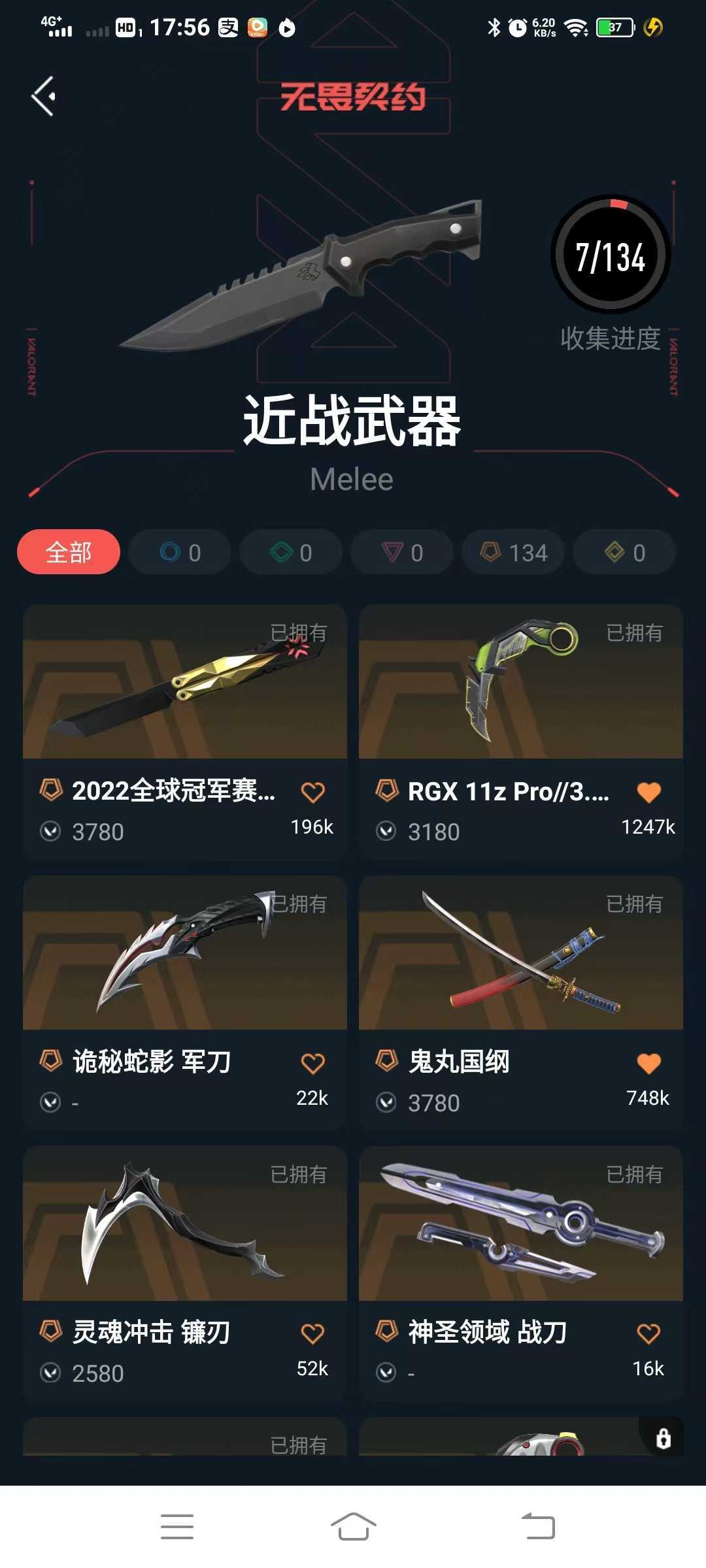Filter by the green diamond tier
Image resolution: width=706 pixels, height=1568 pixels.
click(x=291, y=552)
